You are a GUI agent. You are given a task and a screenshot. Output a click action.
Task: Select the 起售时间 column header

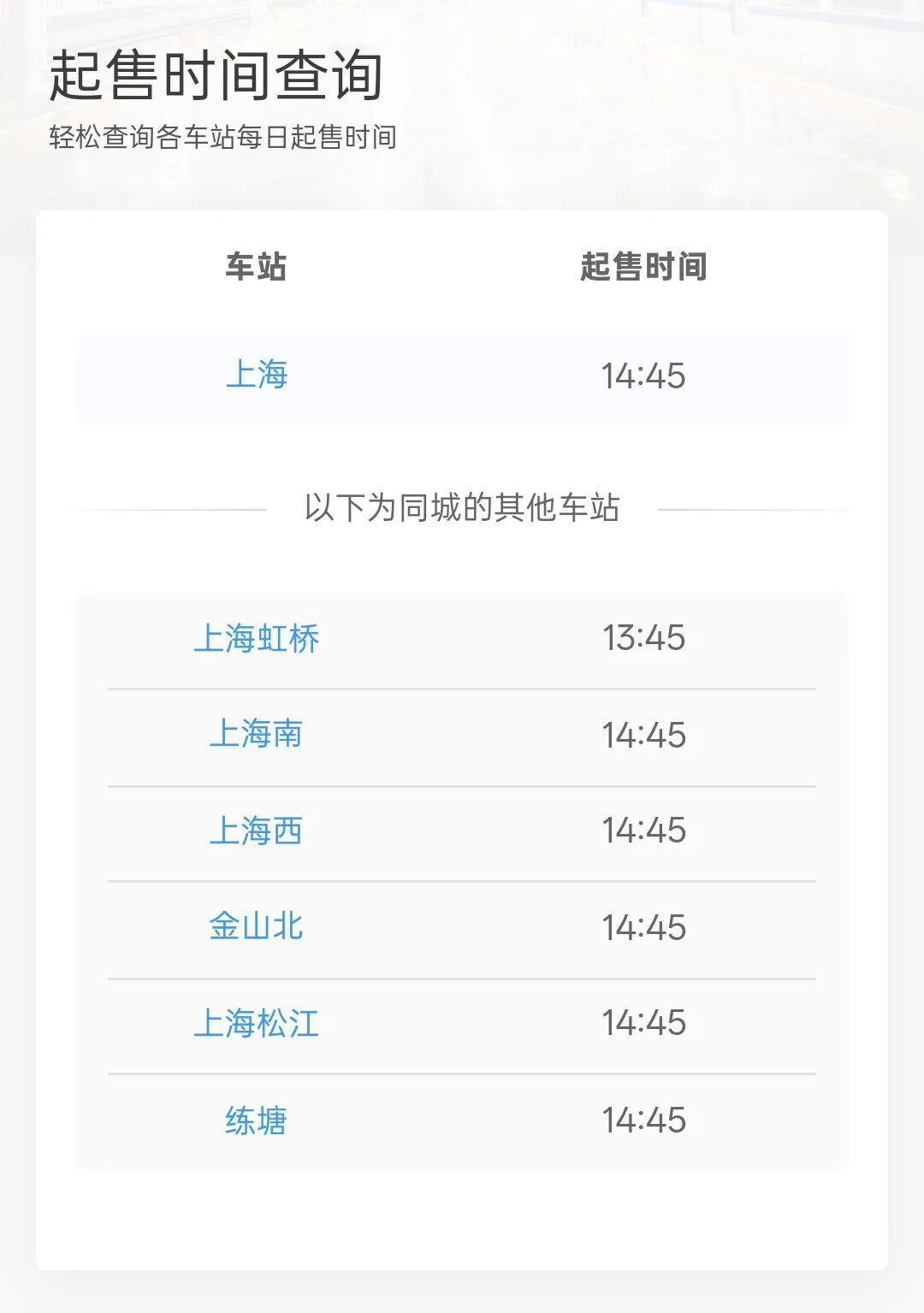point(646,265)
